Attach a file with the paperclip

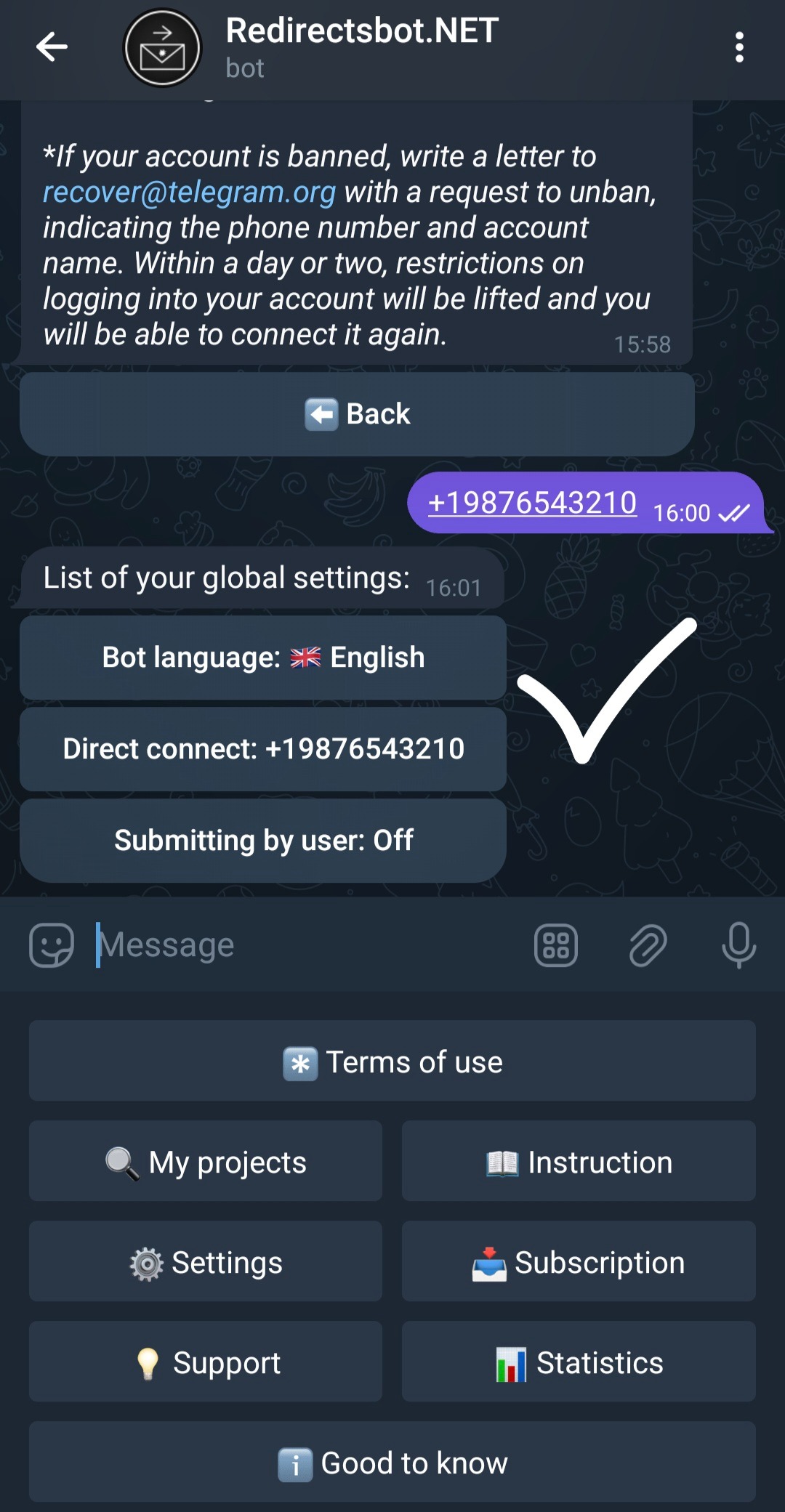click(648, 945)
